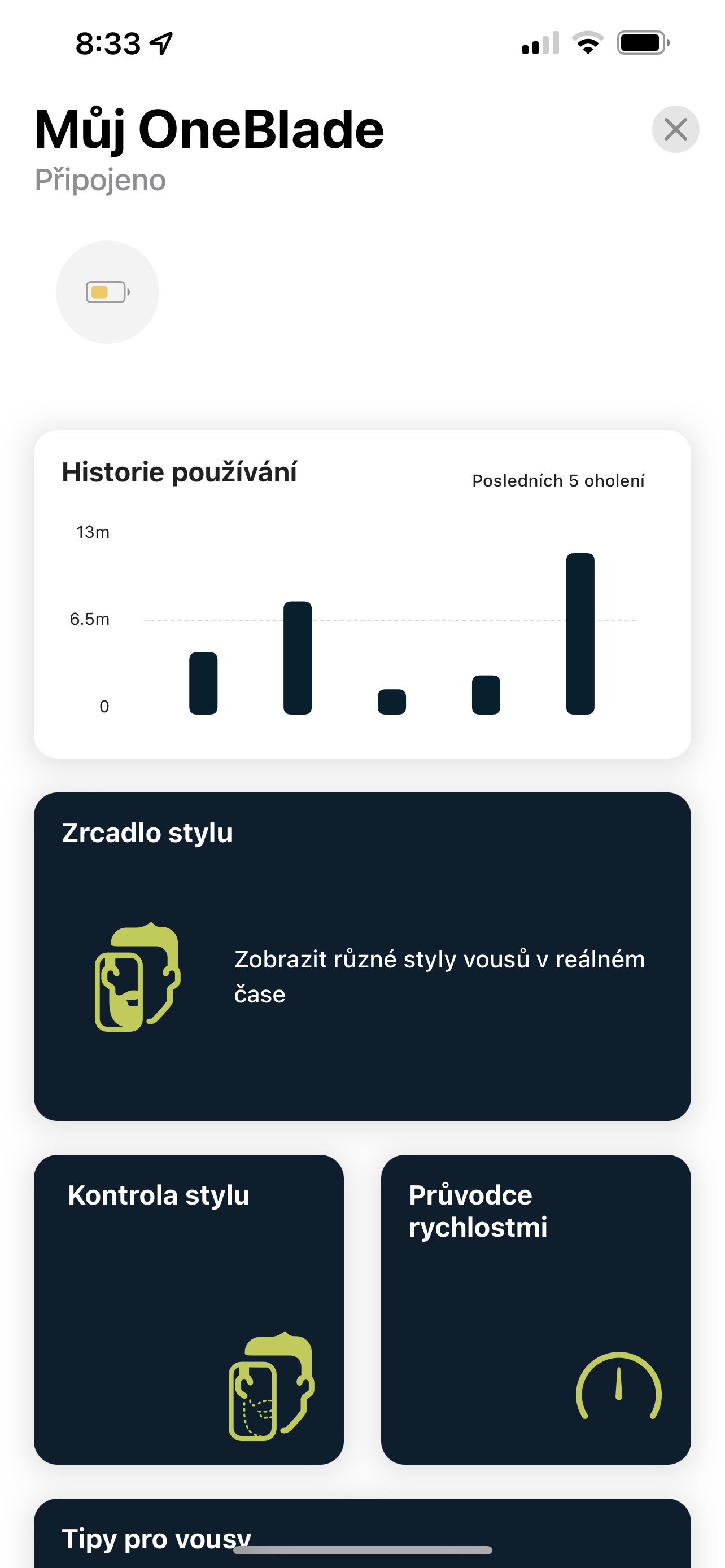725x1568 pixels.
Task: Close the Můj OneBlade screen
Action: coord(675,129)
